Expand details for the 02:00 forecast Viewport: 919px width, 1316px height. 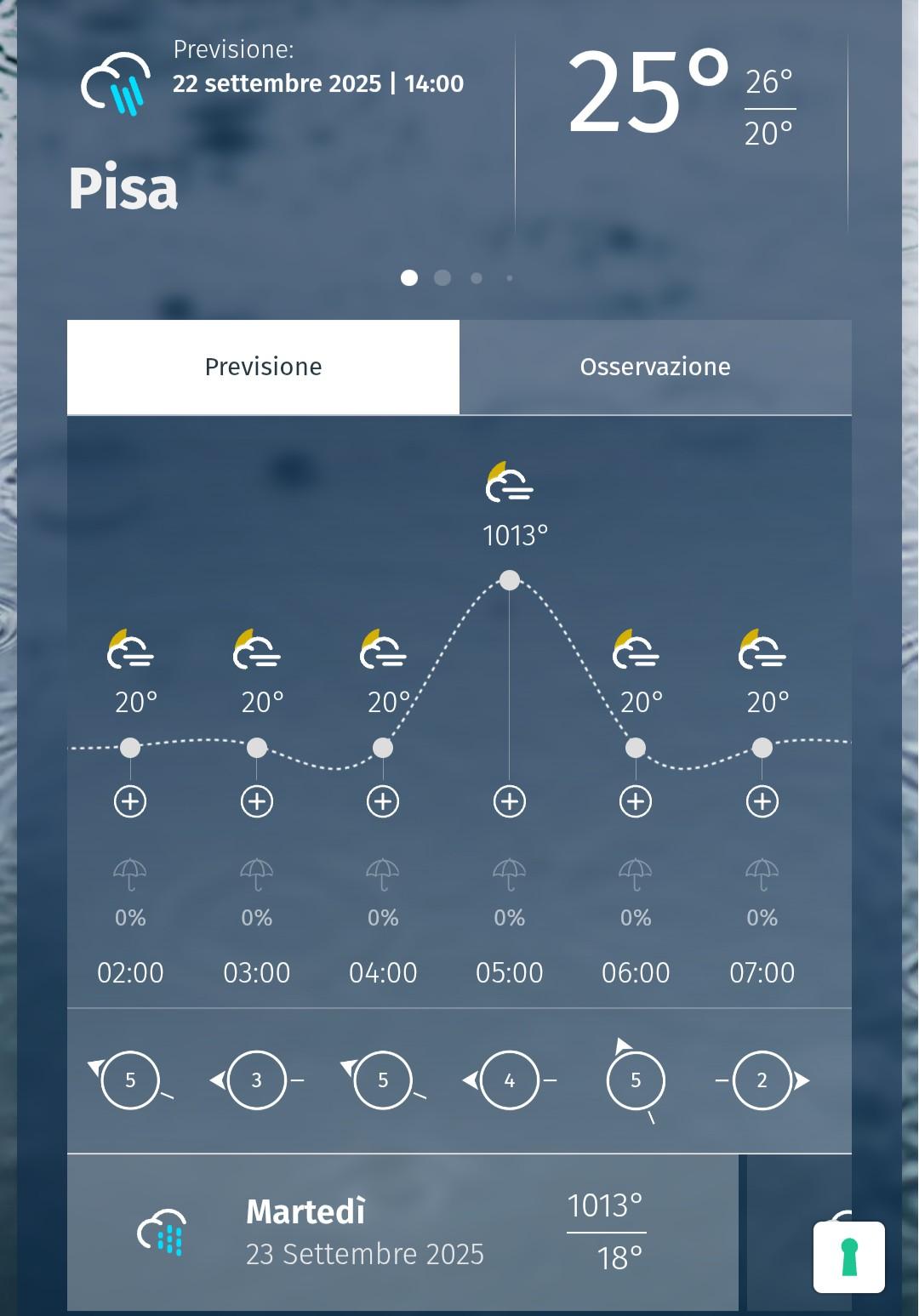[130, 801]
